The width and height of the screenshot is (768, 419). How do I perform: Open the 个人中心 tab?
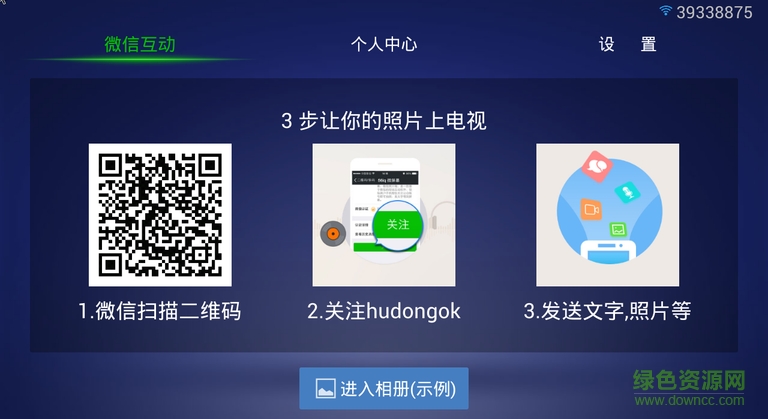(384, 44)
